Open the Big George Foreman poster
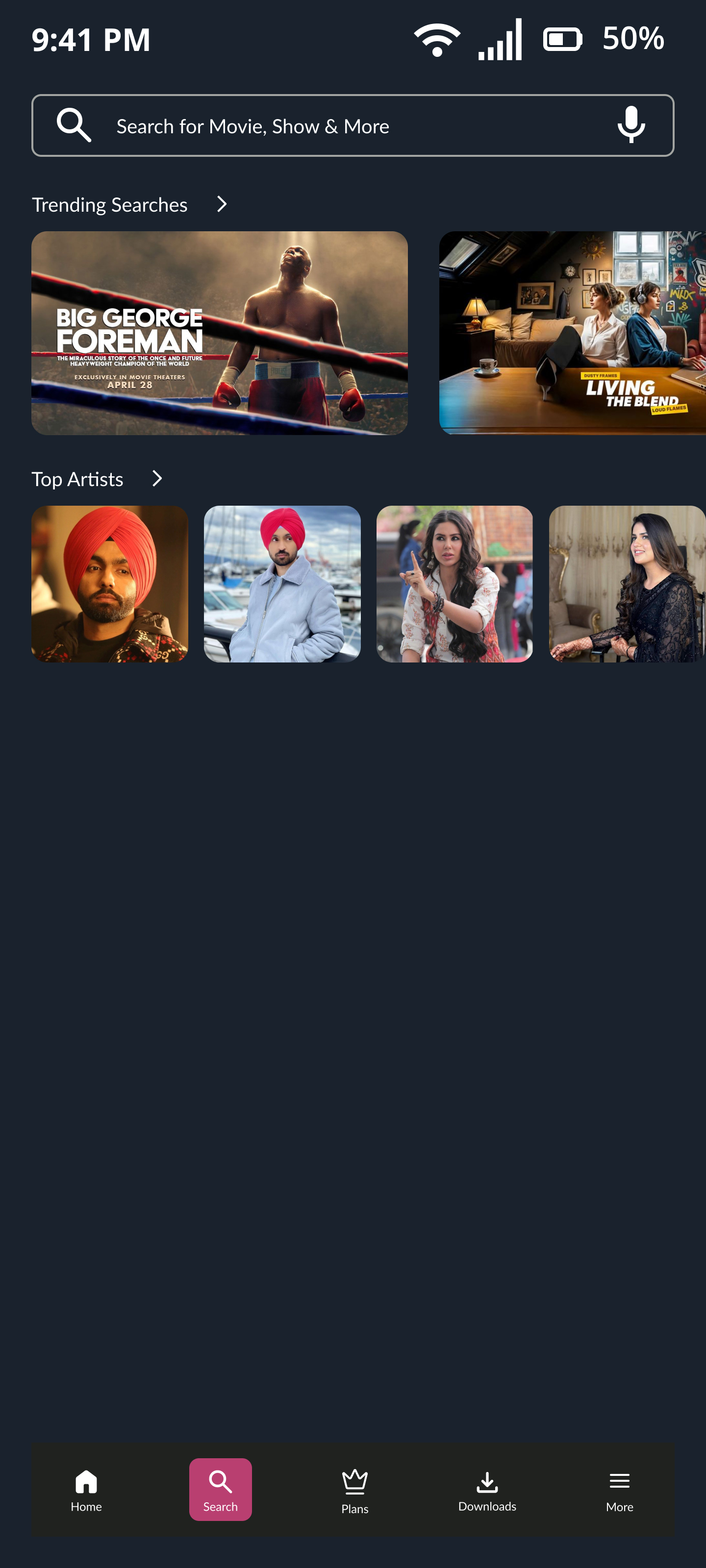The width and height of the screenshot is (706, 1568). pos(219,333)
